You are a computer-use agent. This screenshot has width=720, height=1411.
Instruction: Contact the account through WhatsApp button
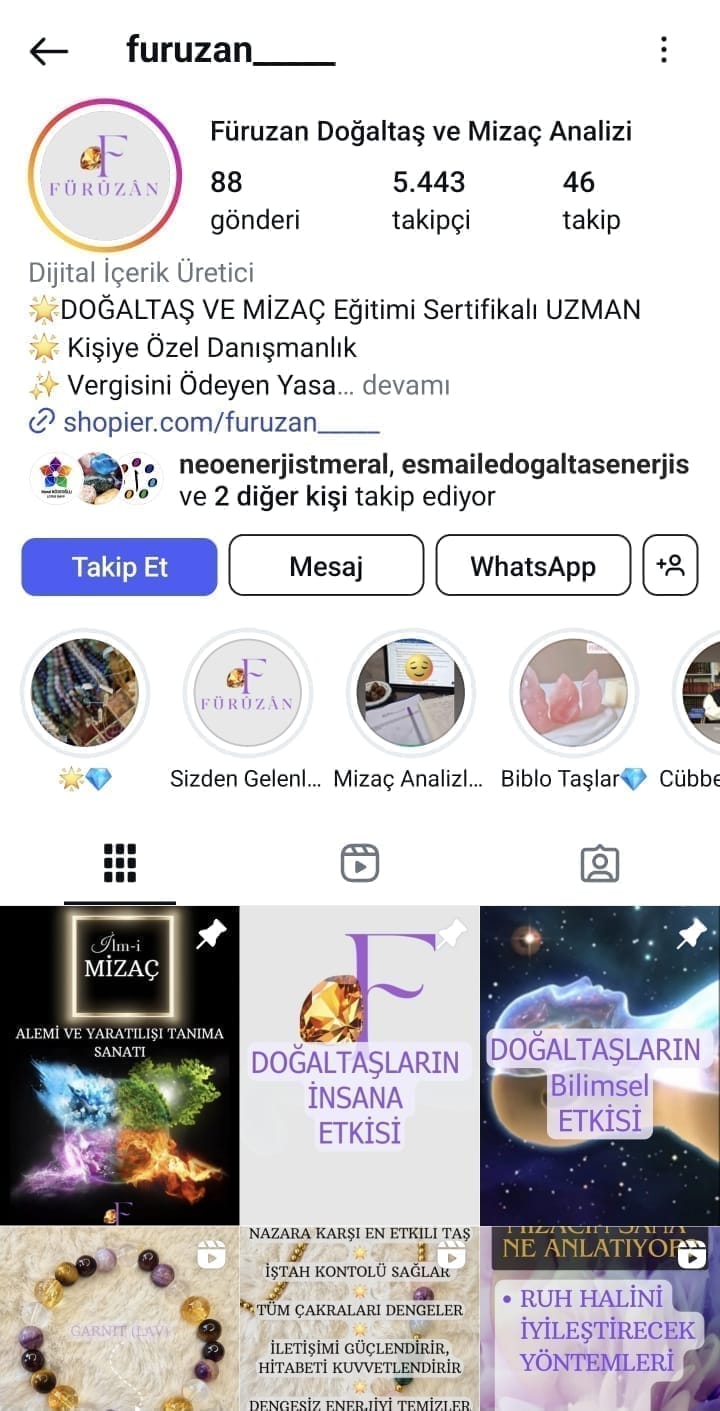pyautogui.click(x=533, y=566)
